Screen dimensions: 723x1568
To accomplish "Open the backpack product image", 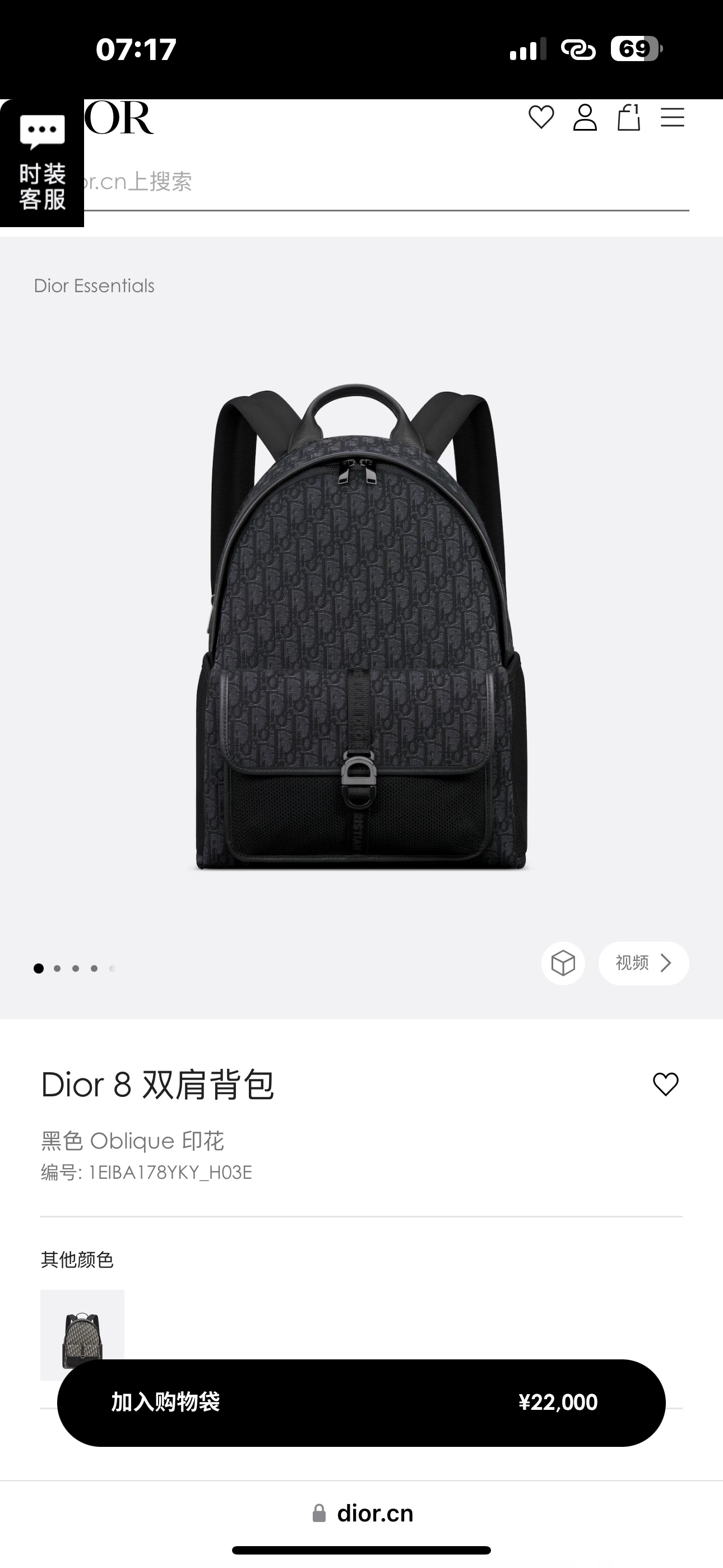I will click(x=361, y=627).
